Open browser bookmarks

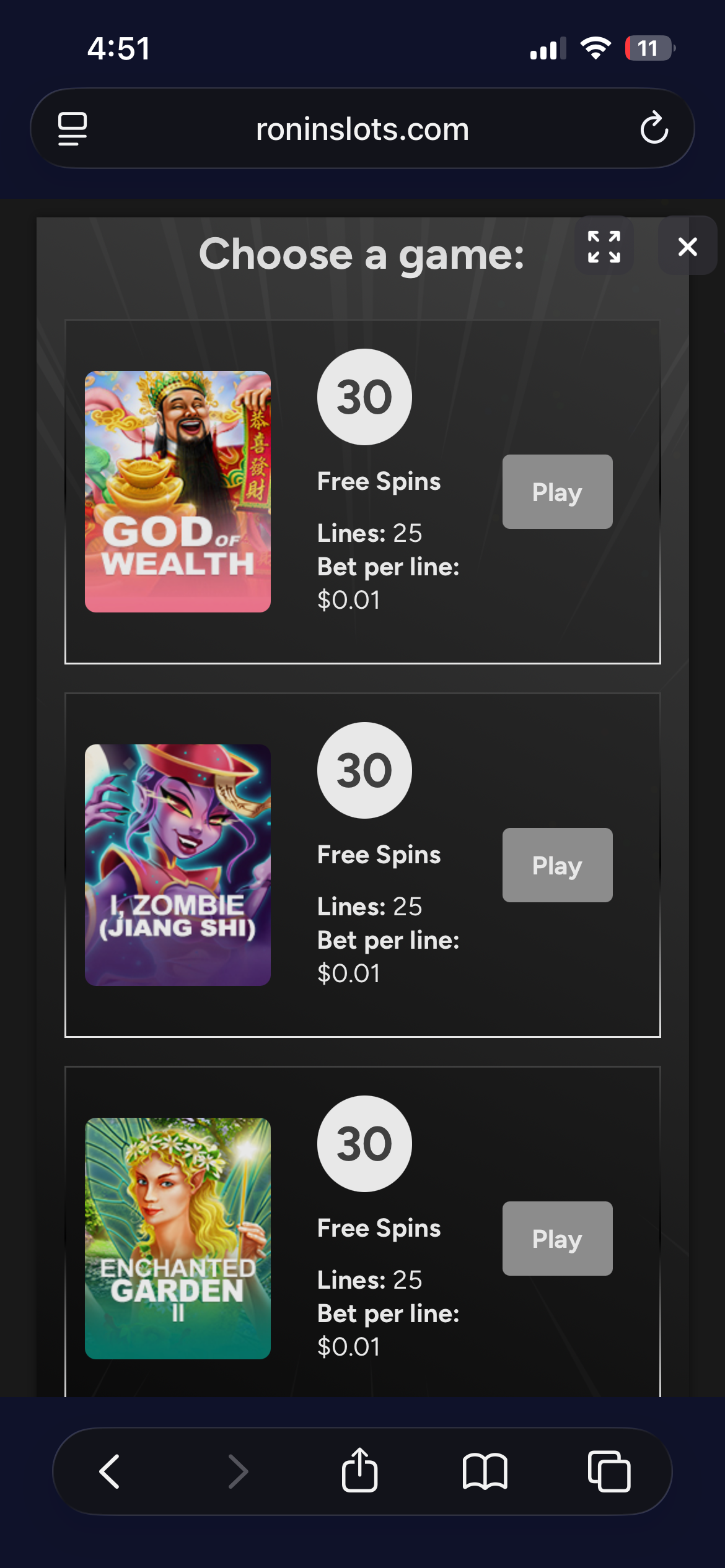485,1471
